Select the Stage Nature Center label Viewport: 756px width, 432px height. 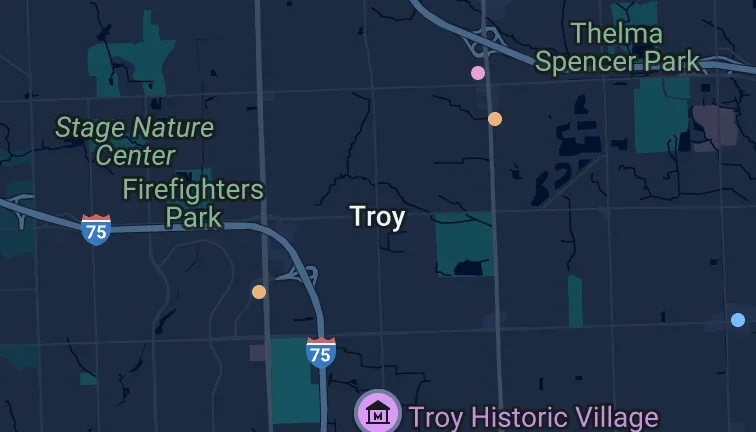134,141
